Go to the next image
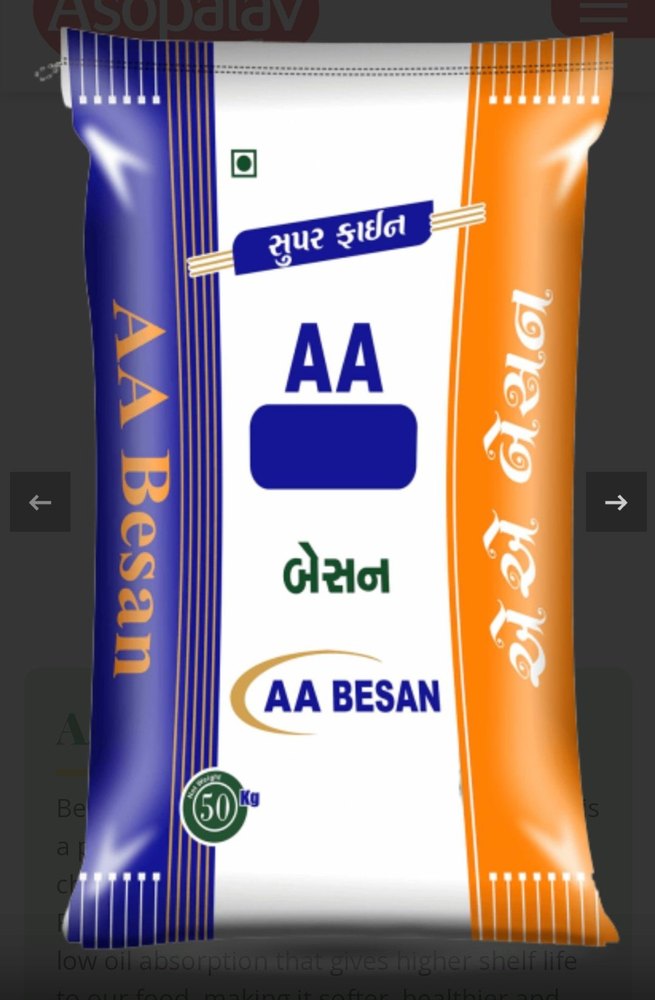 615,502
